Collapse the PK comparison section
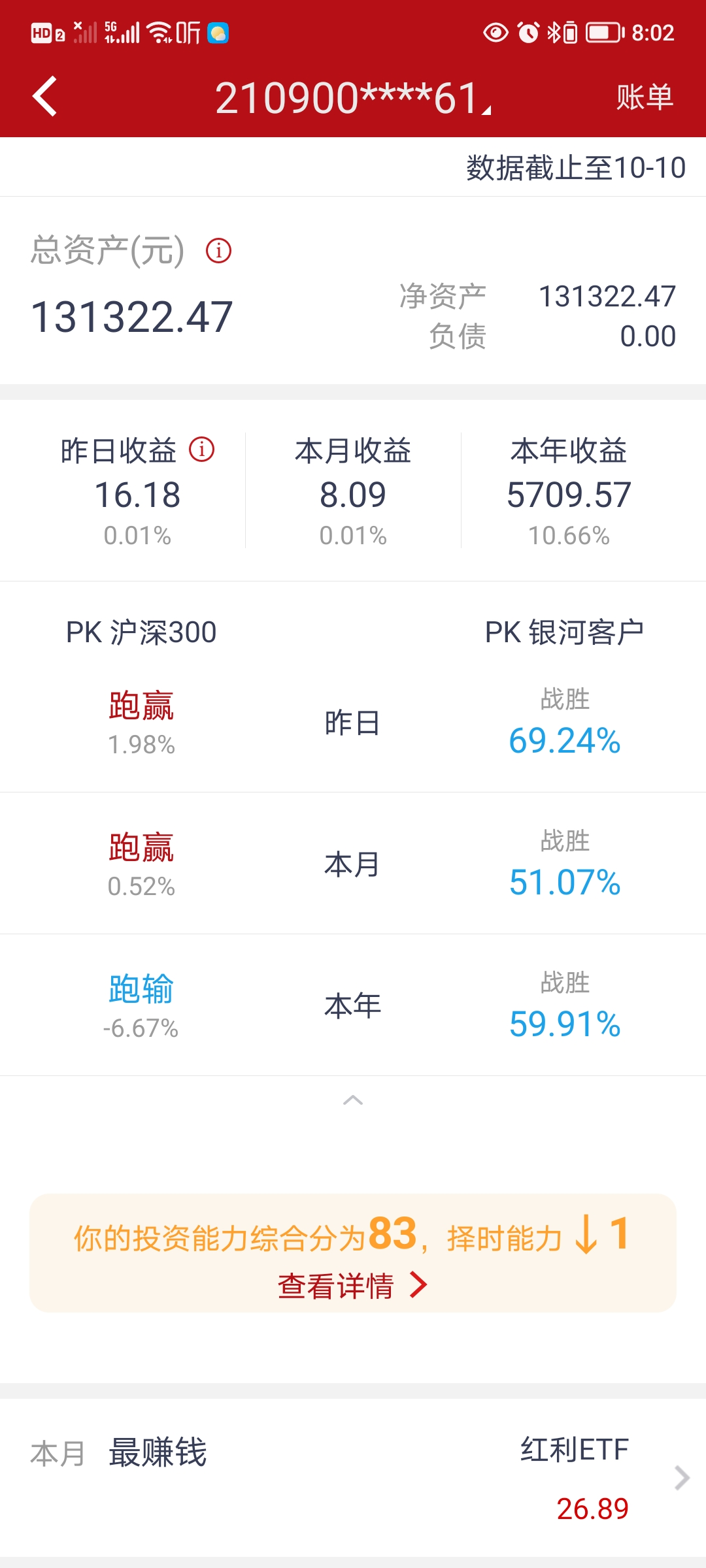This screenshot has width=706, height=1568. [x=353, y=1100]
